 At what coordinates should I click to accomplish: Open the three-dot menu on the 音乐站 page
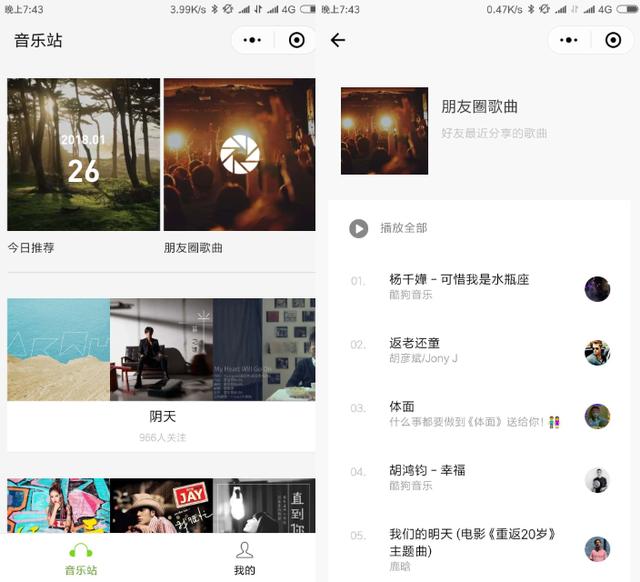pyautogui.click(x=252, y=40)
